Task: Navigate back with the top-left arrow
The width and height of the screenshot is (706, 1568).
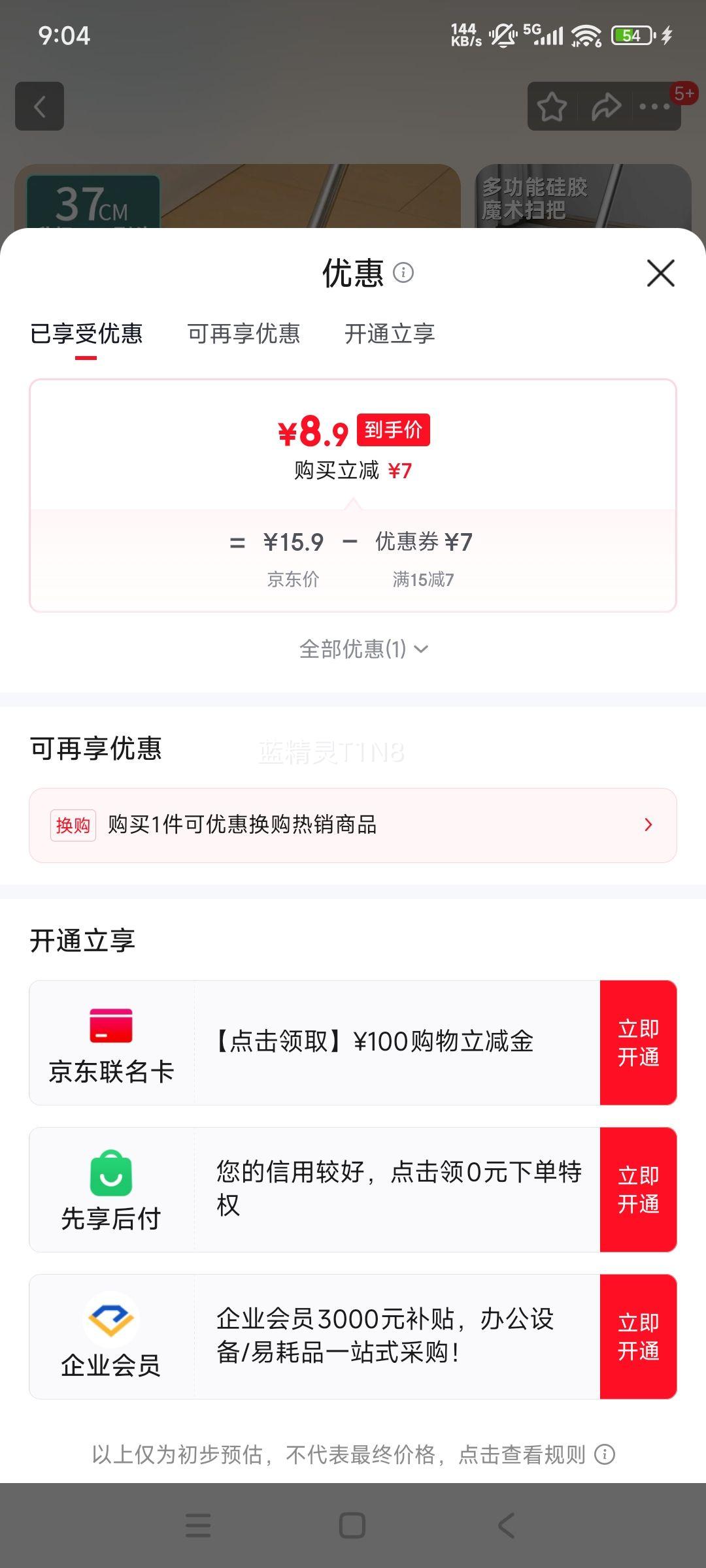Action: coord(39,107)
